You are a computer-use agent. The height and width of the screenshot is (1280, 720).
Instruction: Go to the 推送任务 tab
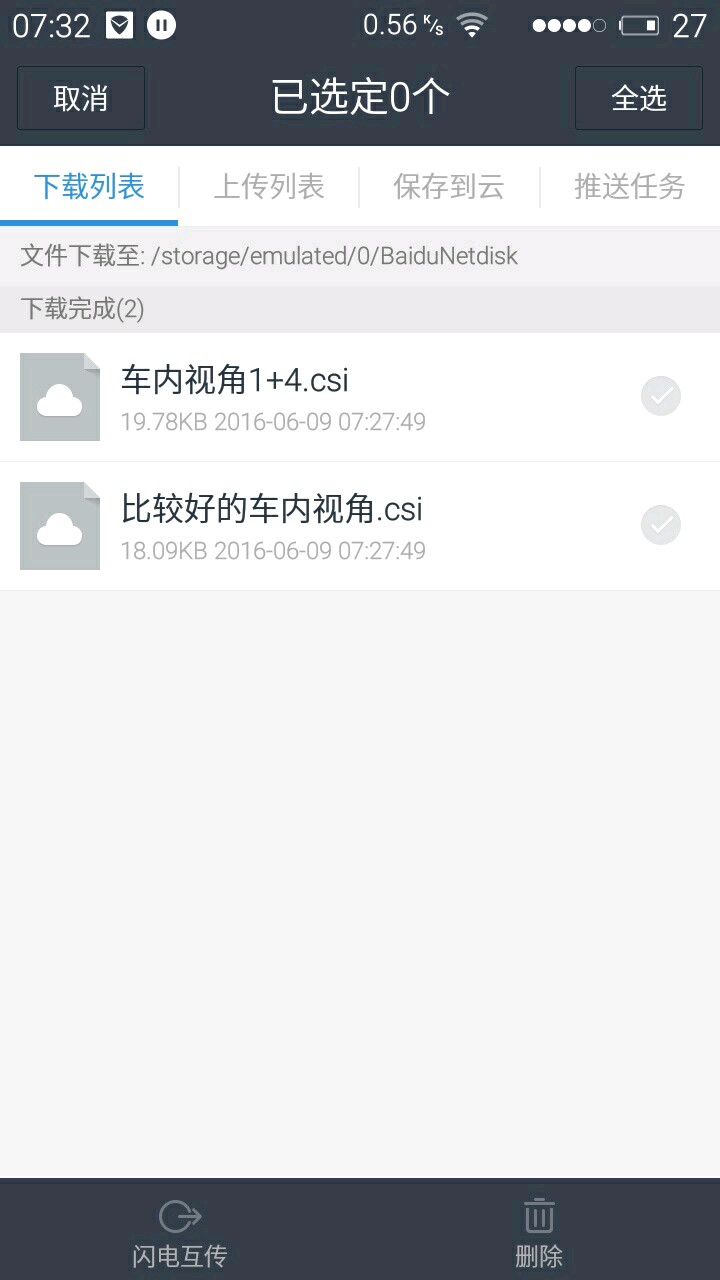[629, 187]
